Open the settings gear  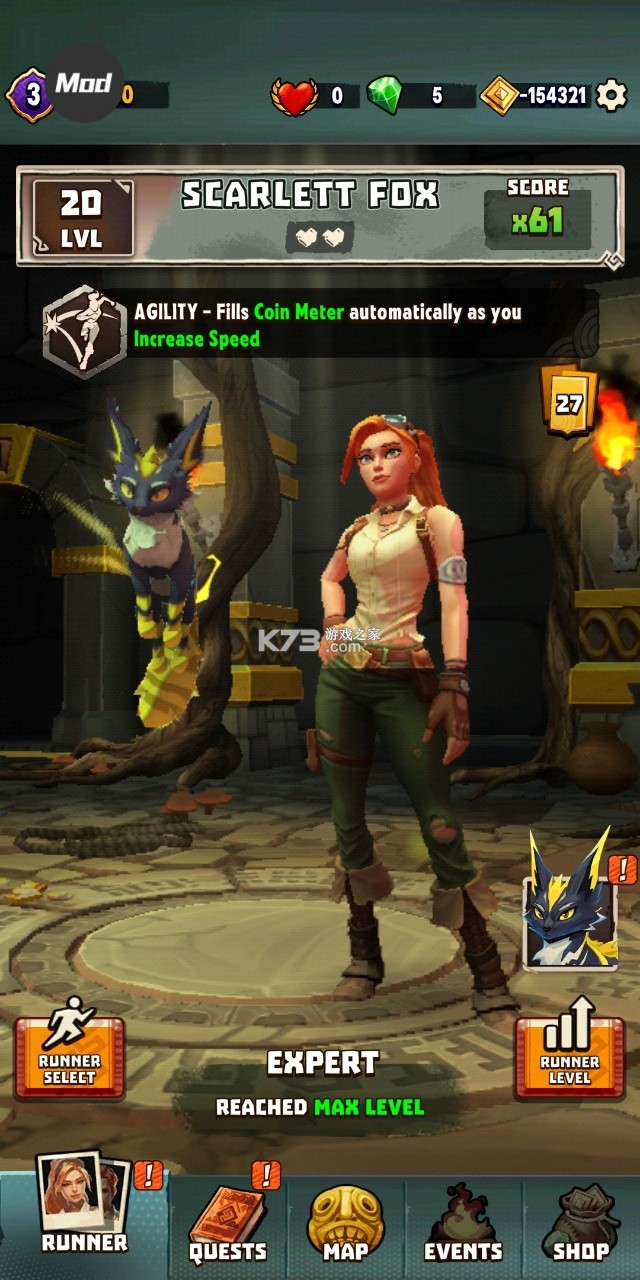click(610, 96)
